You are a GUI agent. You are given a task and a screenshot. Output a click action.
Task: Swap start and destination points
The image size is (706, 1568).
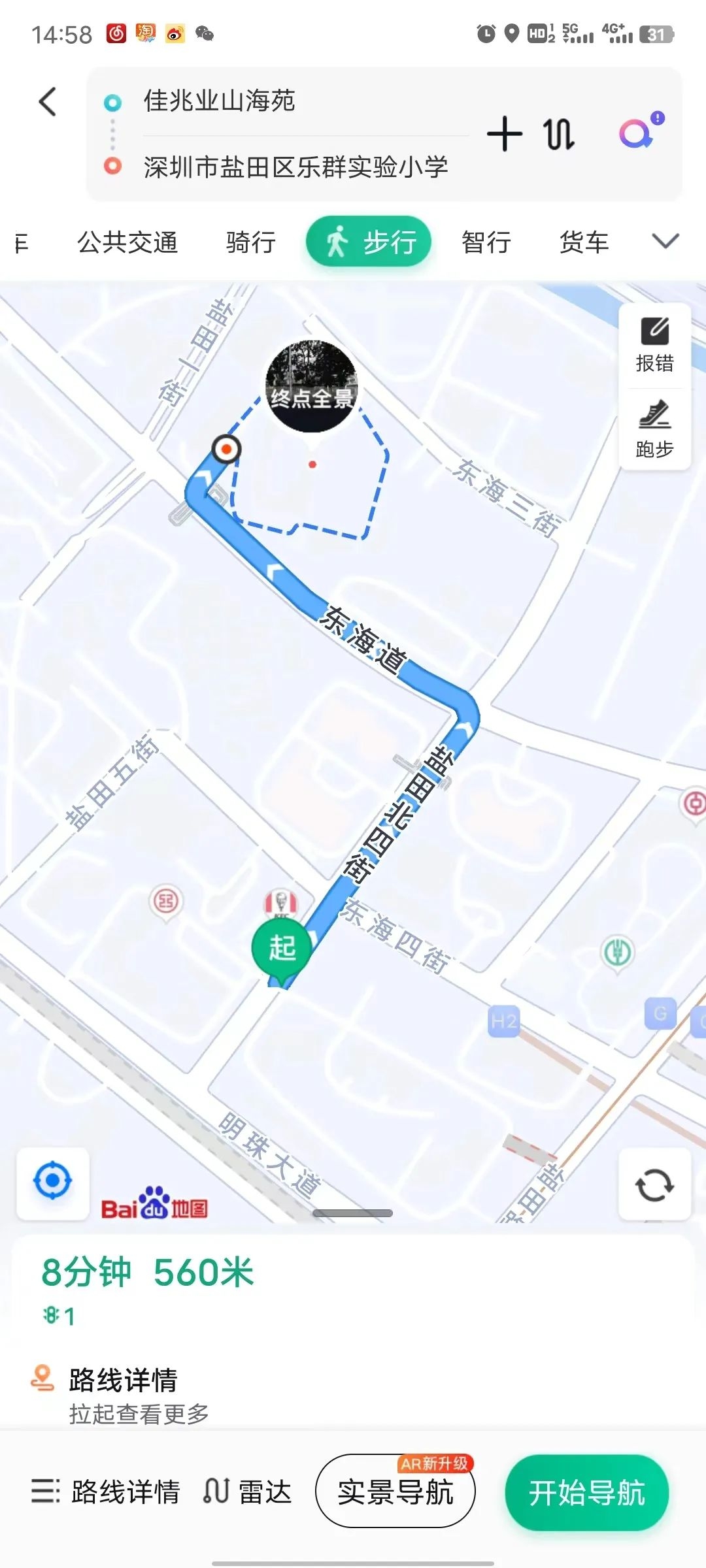[x=559, y=135]
